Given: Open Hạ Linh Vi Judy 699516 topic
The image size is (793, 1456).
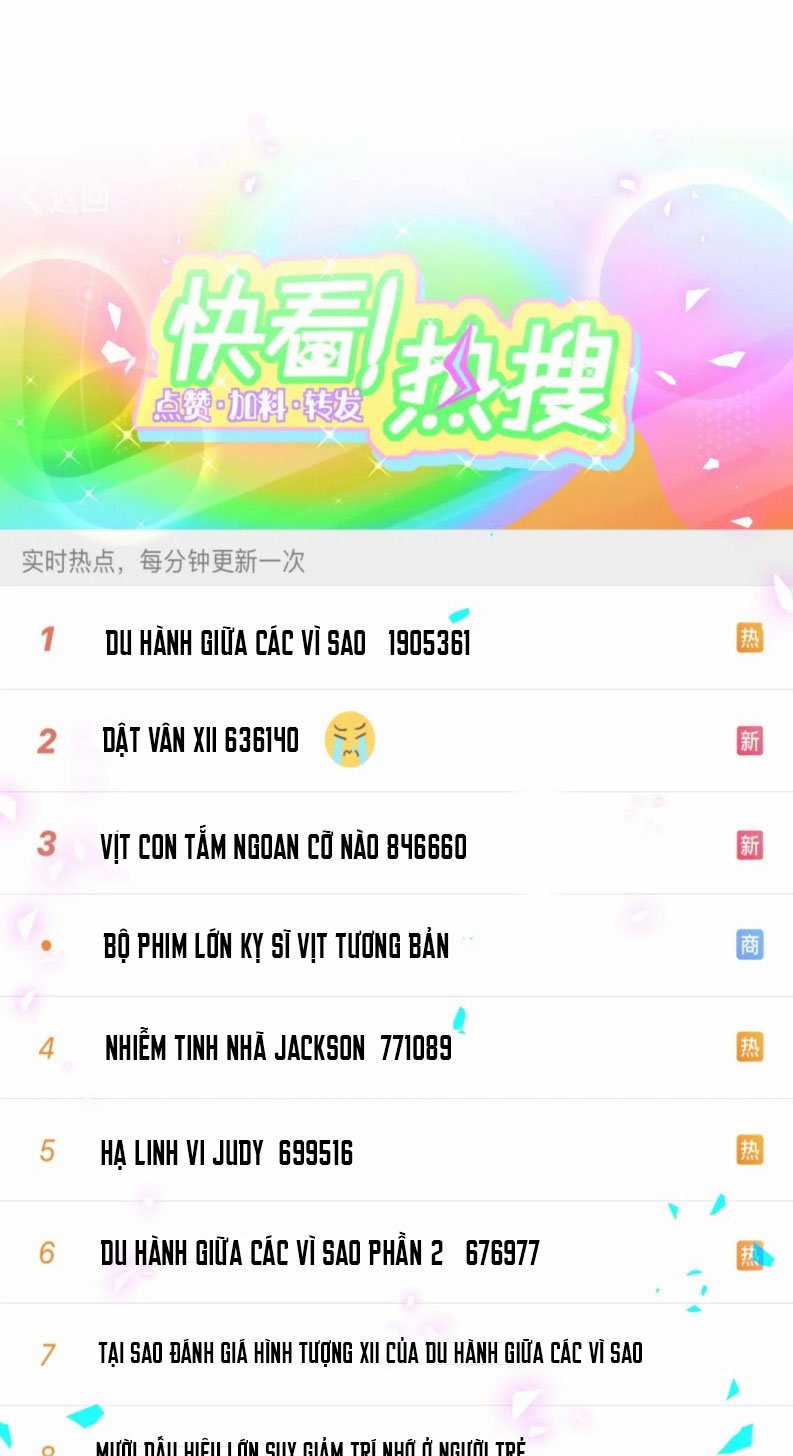Looking at the screenshot, I should (x=225, y=1153).
